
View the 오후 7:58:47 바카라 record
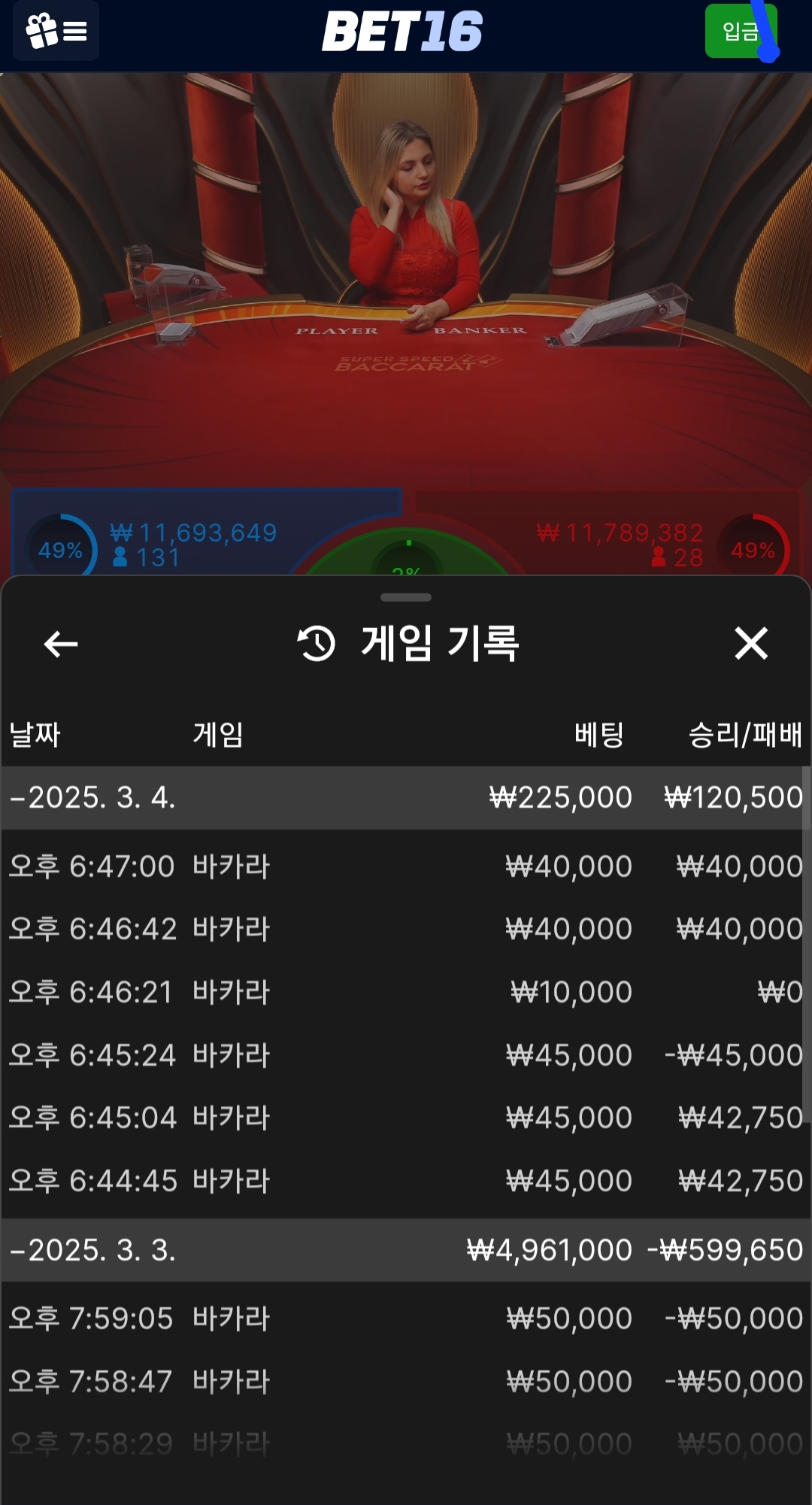coord(404,1382)
